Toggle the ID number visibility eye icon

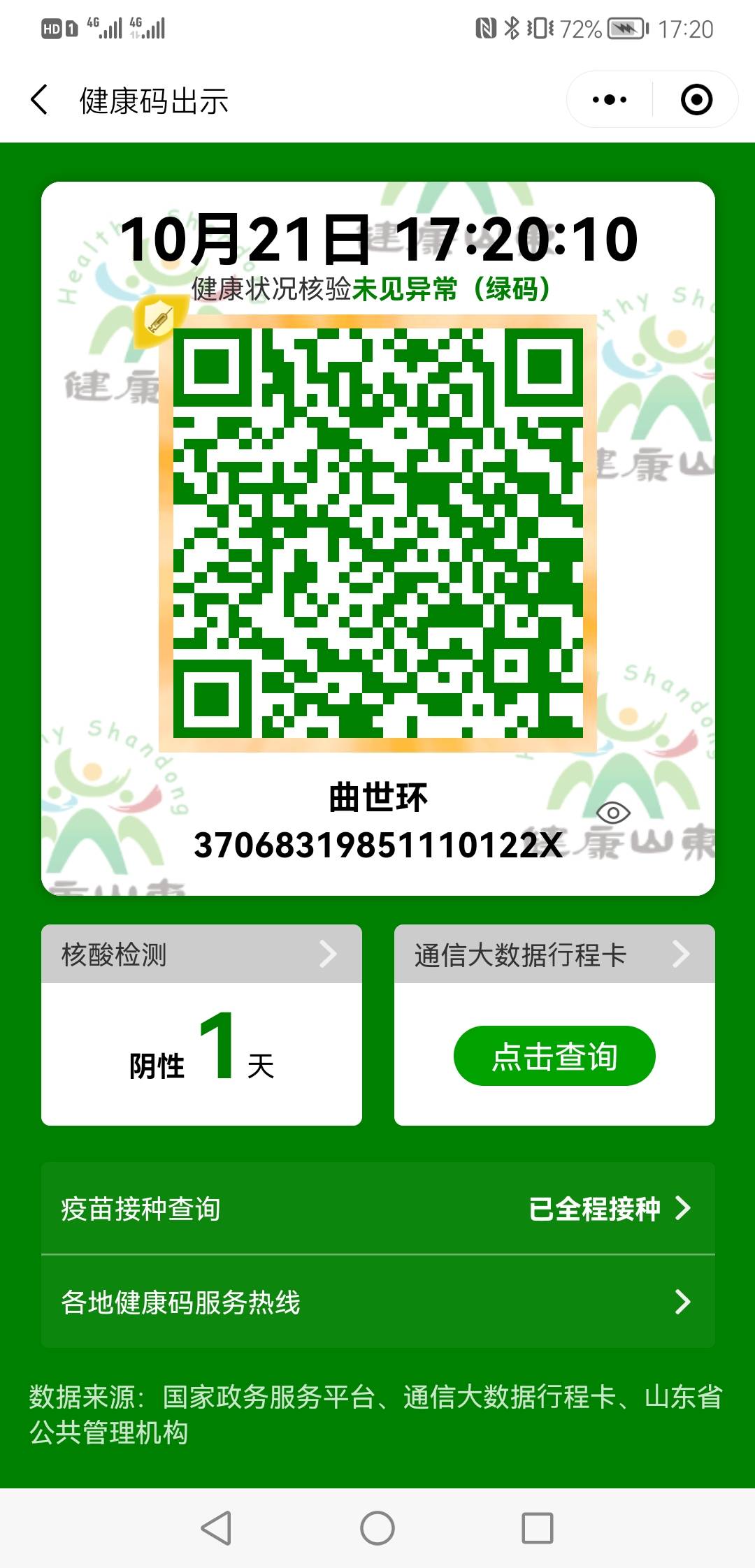[613, 813]
